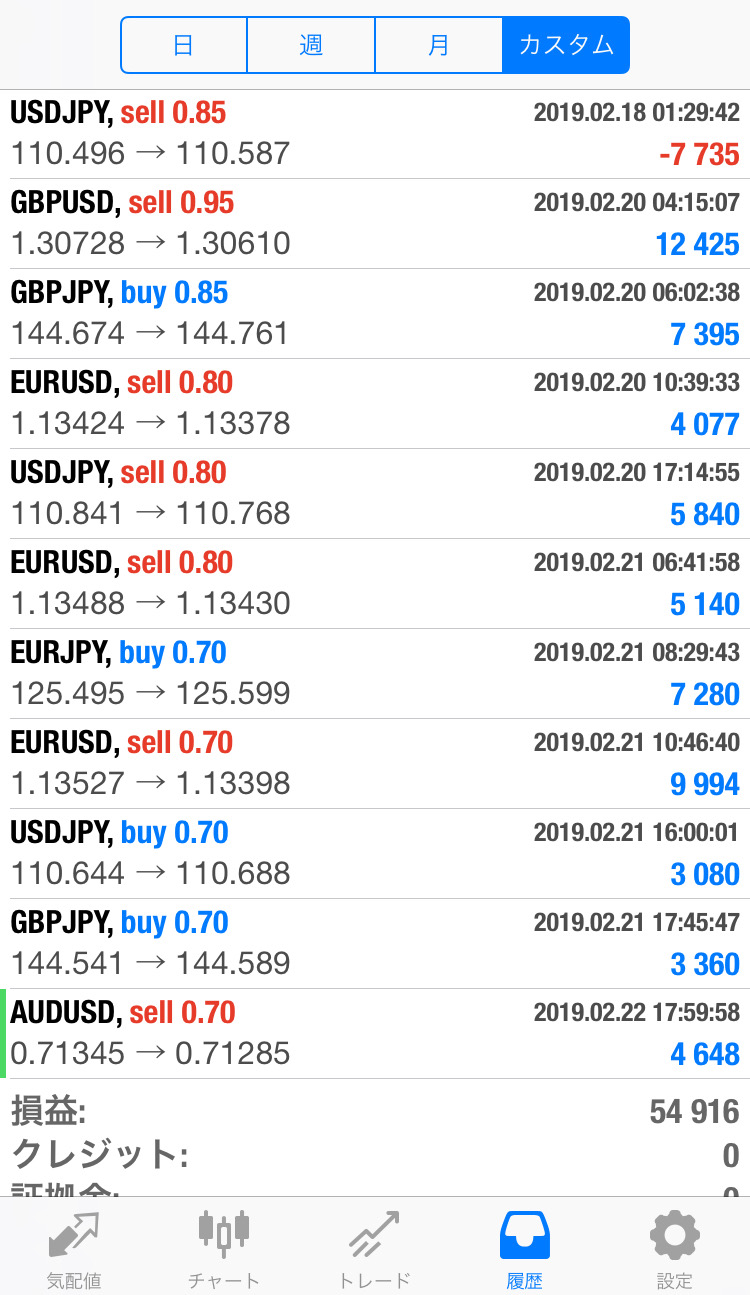View the GBPUSD sell 0.95 trade details

tap(375, 224)
